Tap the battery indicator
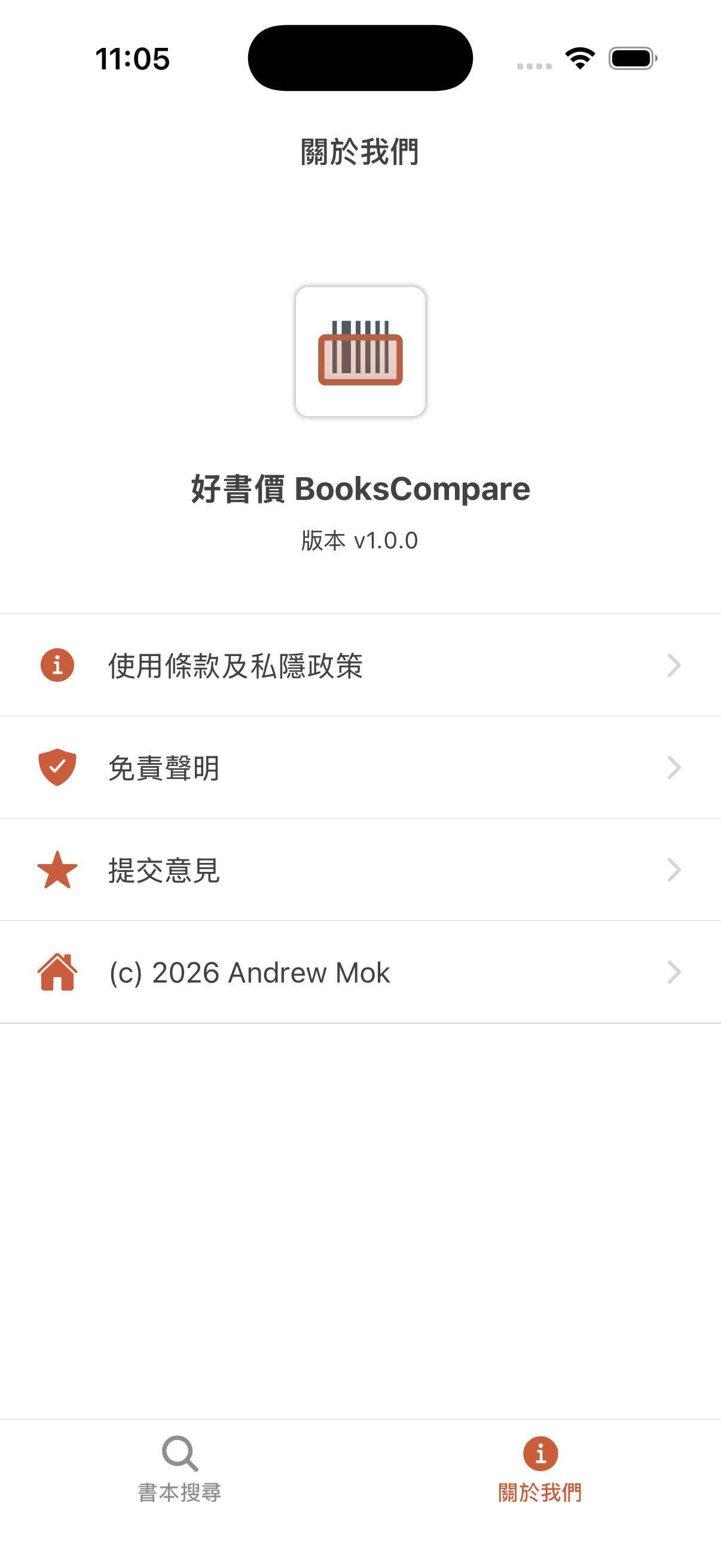Viewport: 721px width, 1568px height. [631, 58]
